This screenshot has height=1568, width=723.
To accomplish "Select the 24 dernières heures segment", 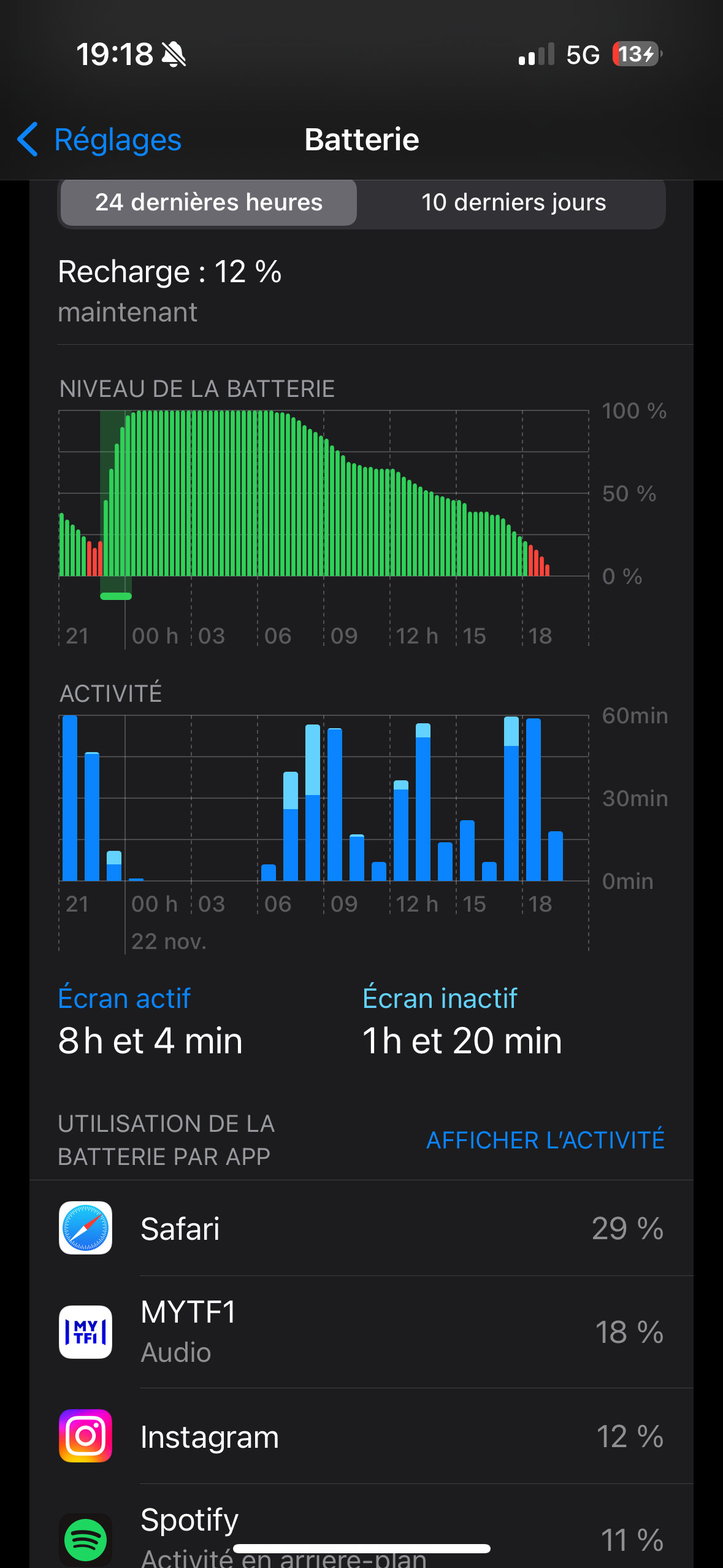I will [208, 202].
